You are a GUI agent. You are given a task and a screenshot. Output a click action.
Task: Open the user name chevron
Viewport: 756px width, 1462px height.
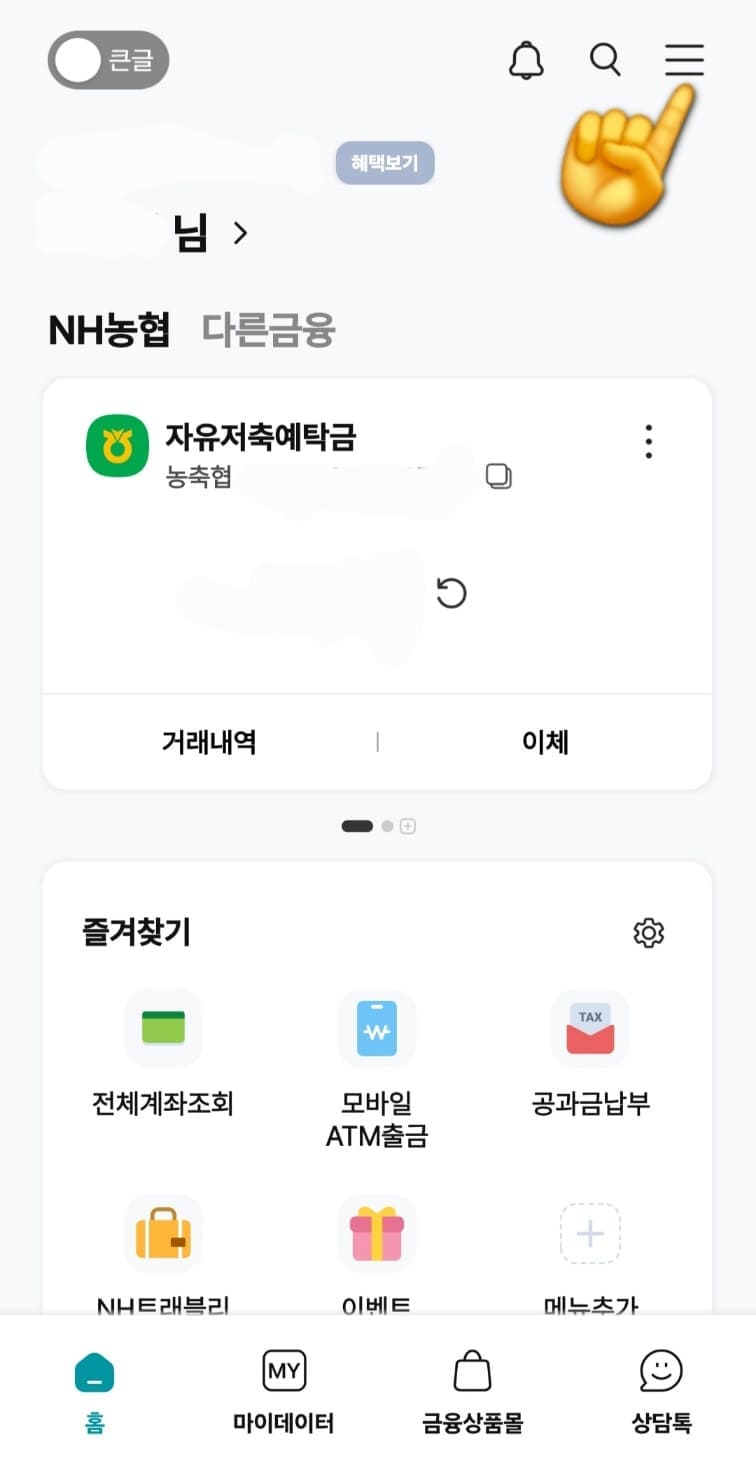239,233
